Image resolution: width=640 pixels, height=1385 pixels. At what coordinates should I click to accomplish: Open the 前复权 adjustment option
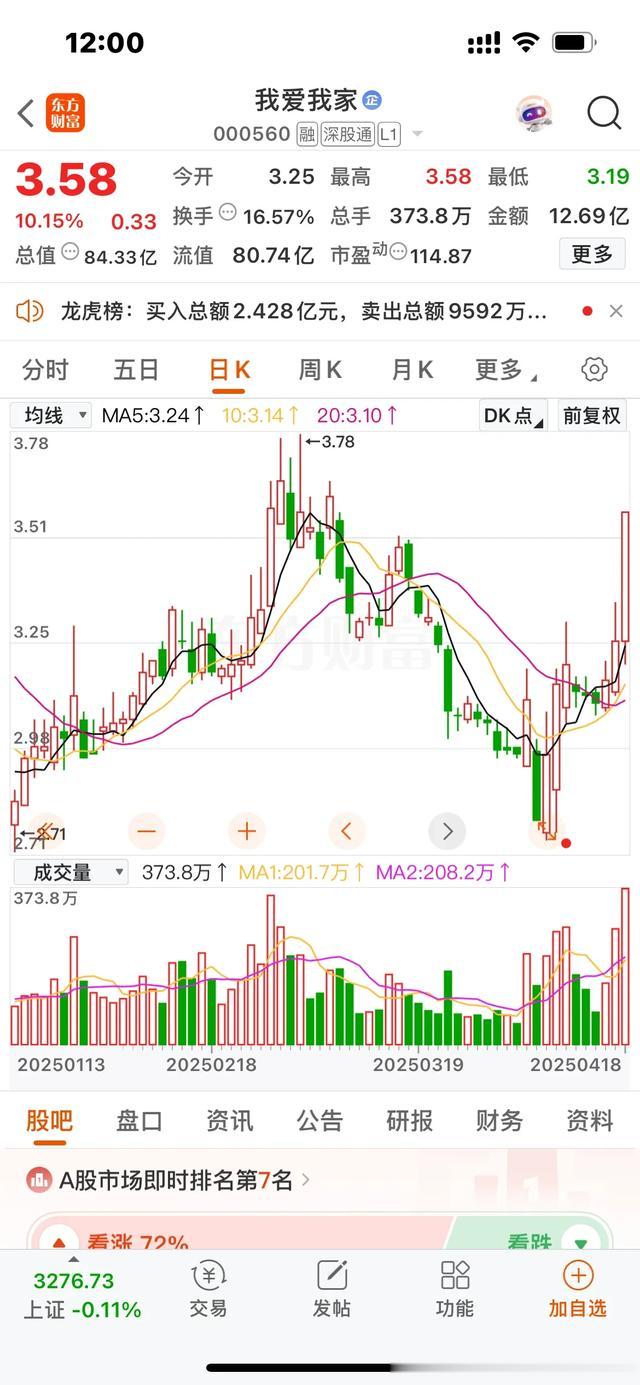592,416
